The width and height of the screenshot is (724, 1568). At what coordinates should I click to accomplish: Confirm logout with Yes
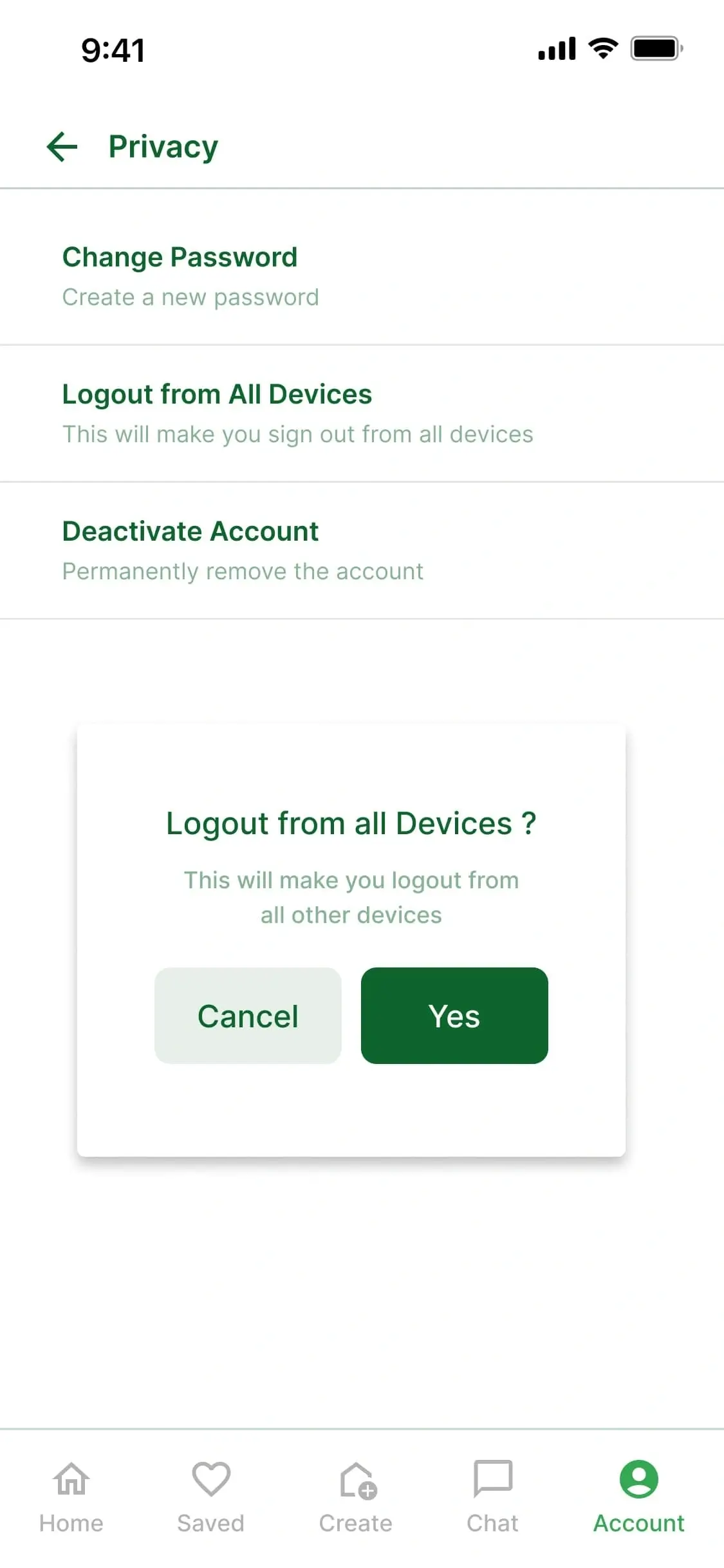click(x=454, y=1016)
